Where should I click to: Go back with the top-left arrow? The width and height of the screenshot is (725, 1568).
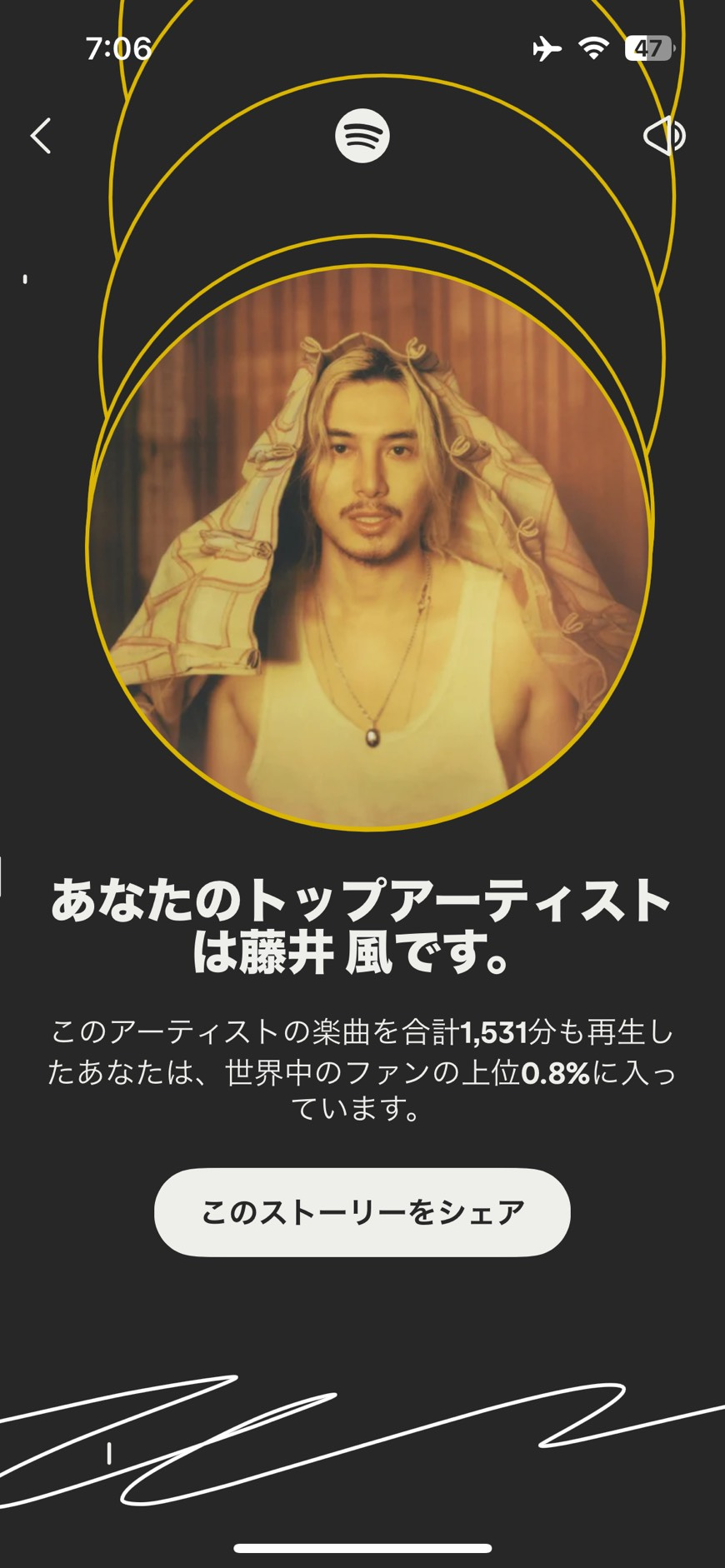coord(41,136)
